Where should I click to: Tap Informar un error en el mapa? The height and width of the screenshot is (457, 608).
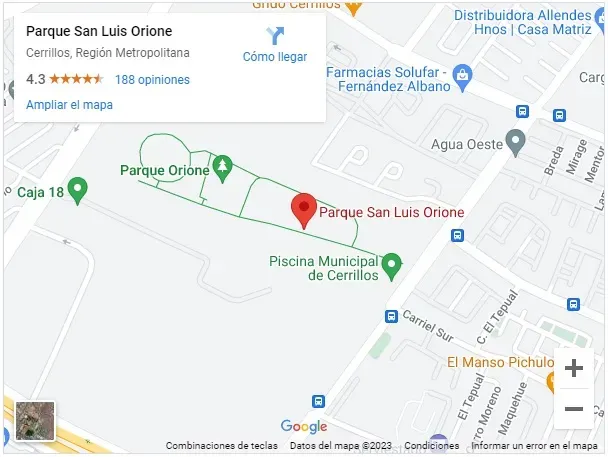(534, 446)
